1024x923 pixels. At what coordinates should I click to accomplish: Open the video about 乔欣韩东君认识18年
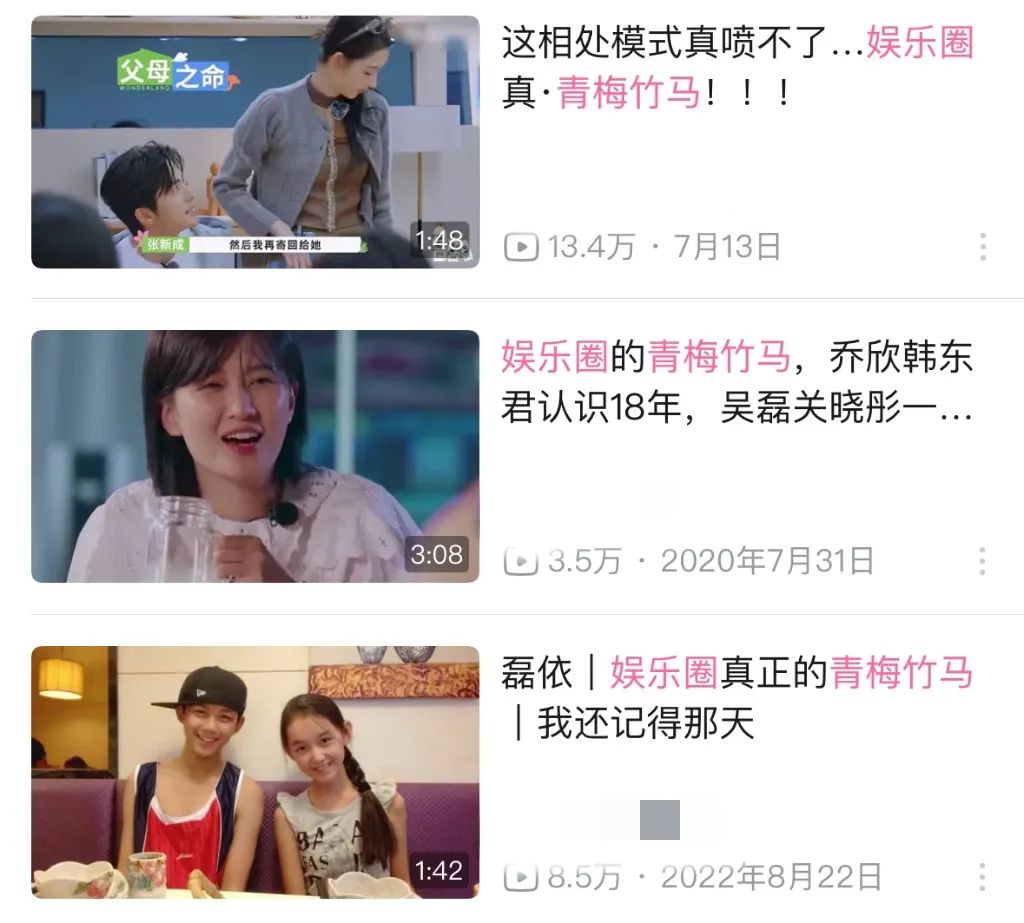737,383
